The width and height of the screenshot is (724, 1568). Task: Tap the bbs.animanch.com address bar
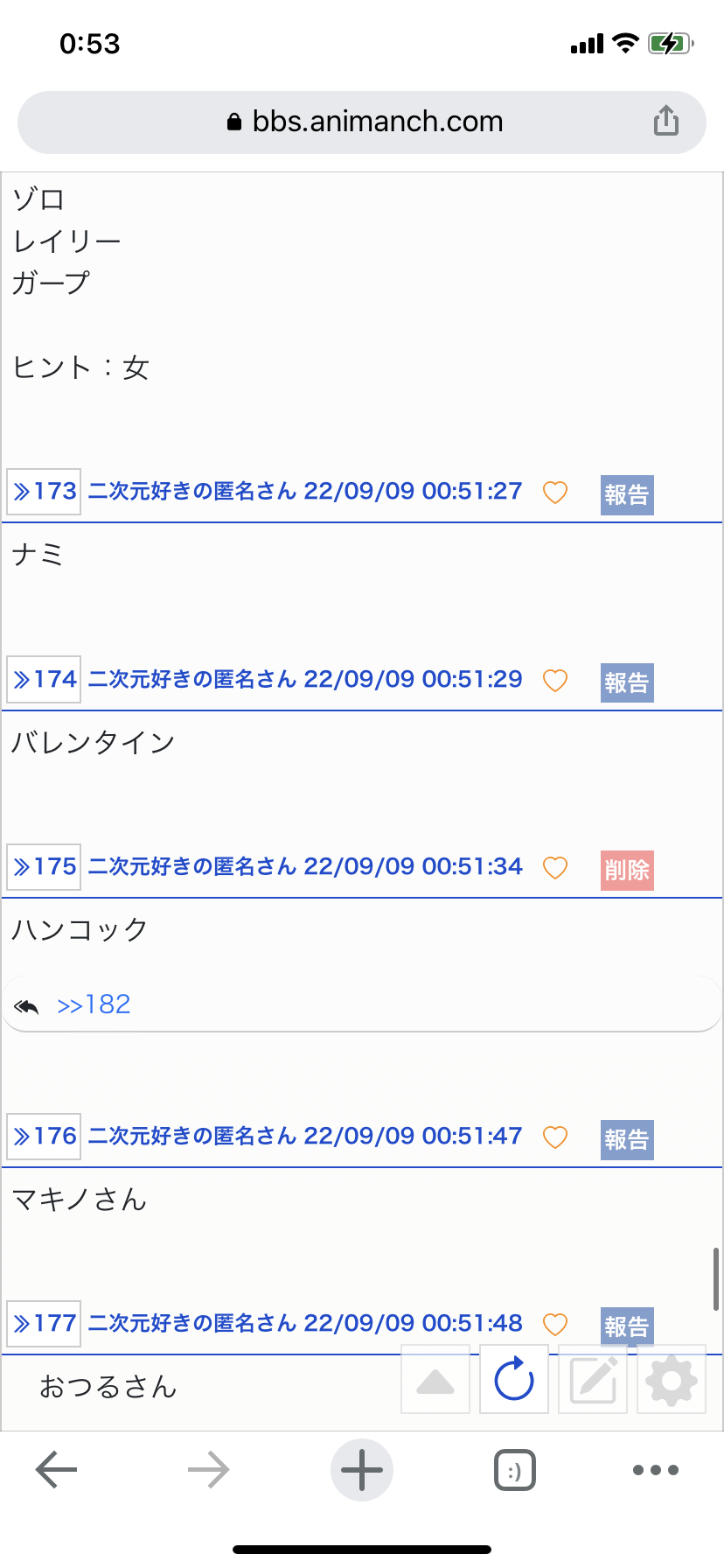[362, 122]
